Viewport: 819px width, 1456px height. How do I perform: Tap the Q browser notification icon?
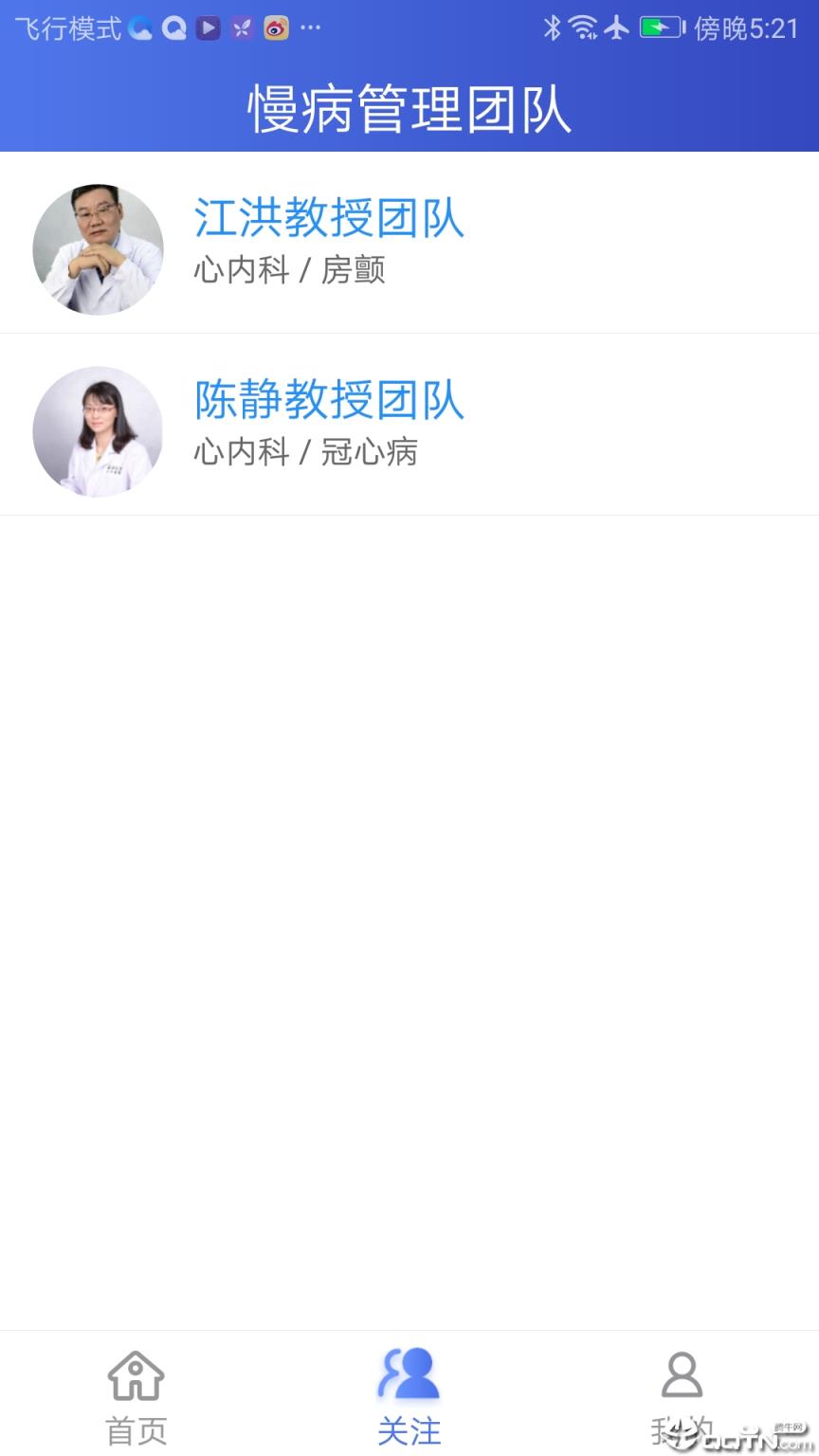(173, 28)
